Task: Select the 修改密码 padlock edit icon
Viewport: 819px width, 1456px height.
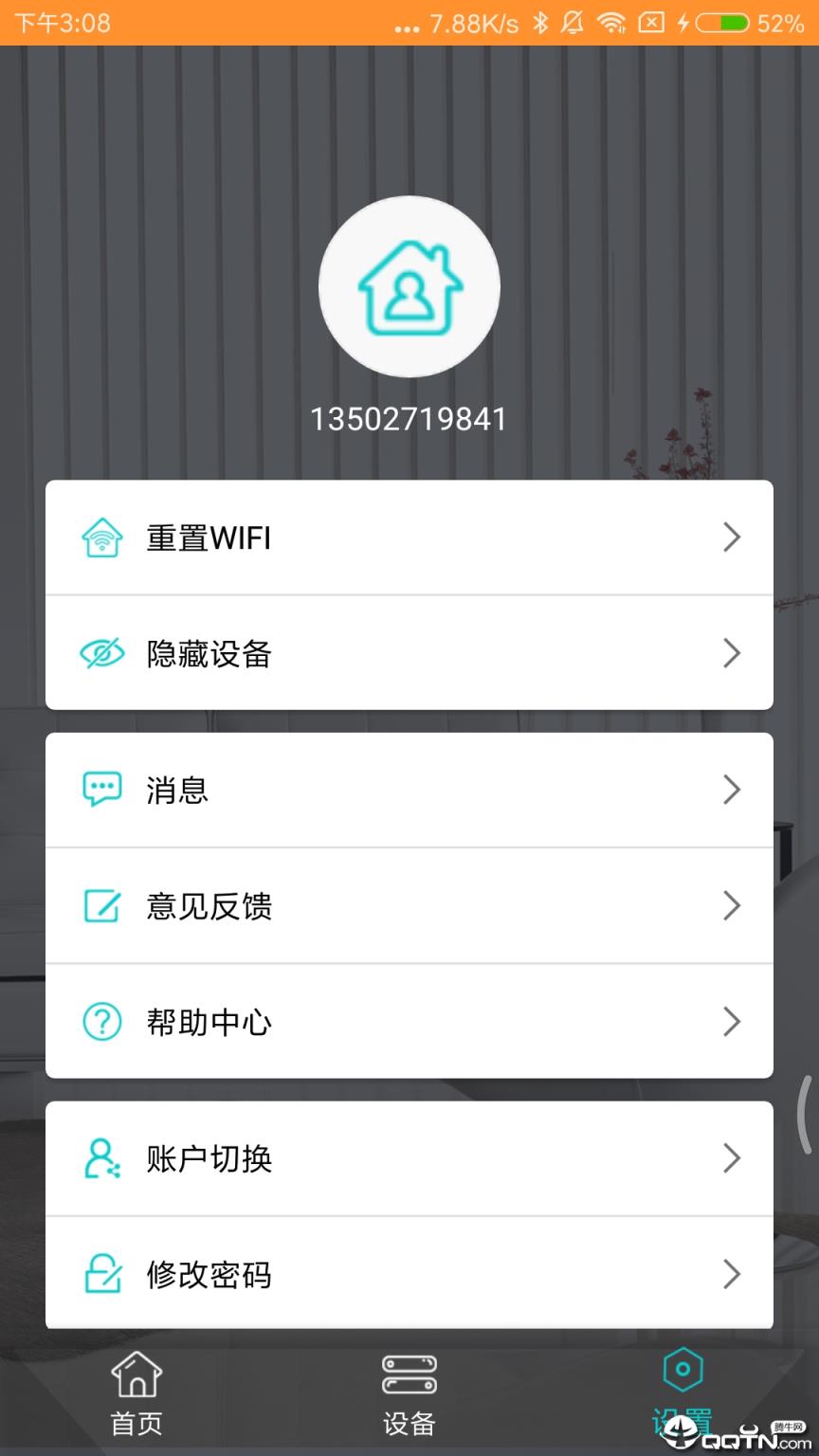Action: tap(102, 1275)
